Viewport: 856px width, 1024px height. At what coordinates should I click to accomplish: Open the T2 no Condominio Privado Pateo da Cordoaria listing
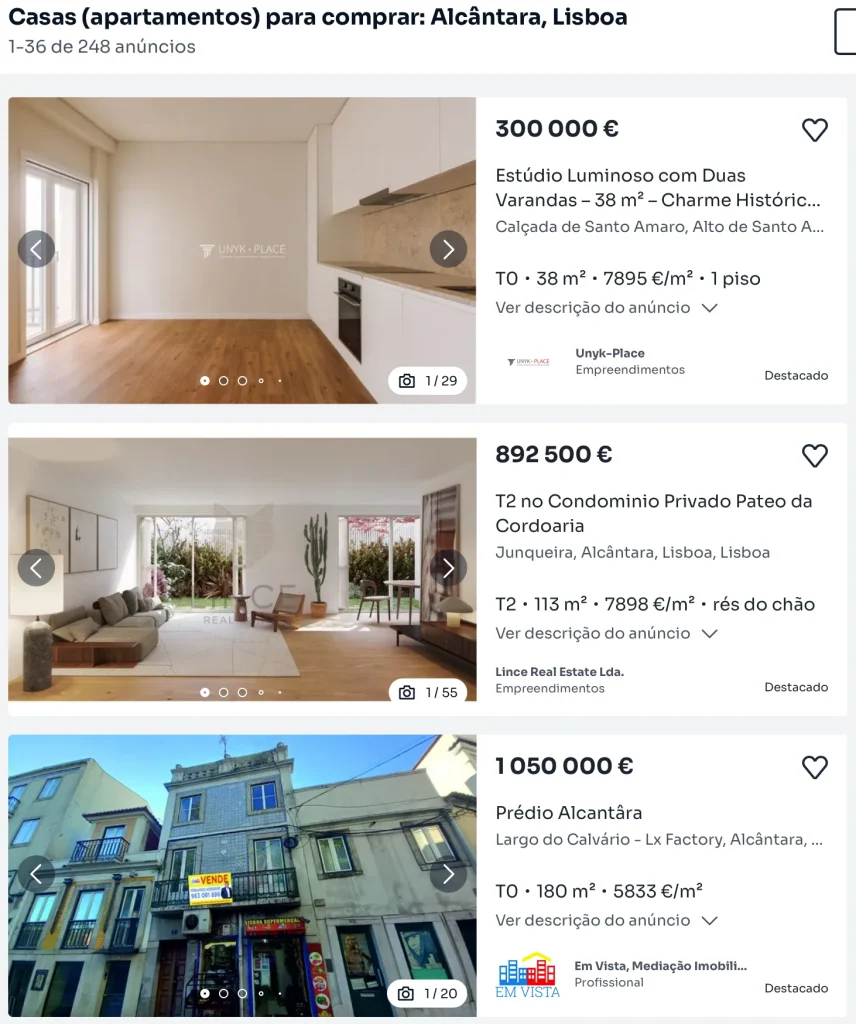point(653,513)
